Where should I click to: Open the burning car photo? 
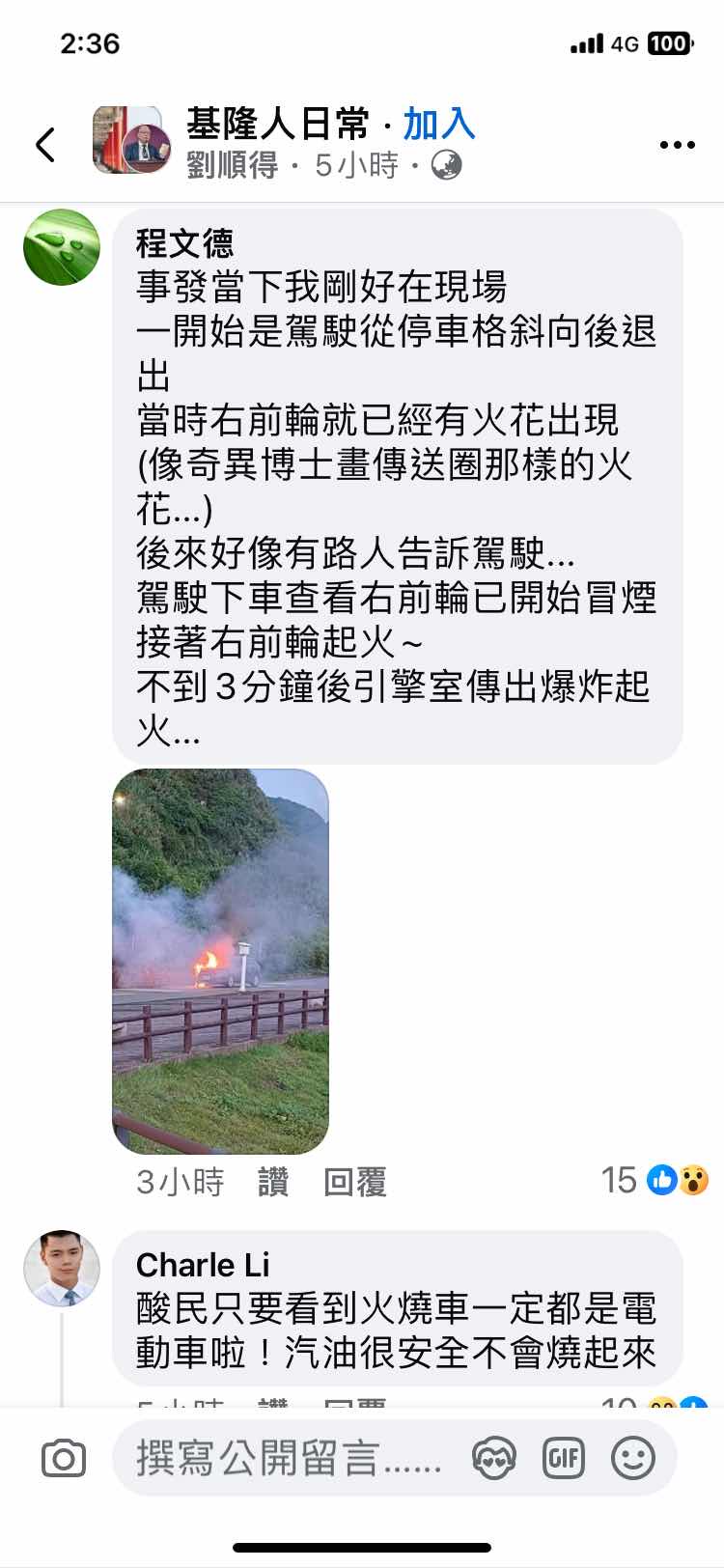tap(221, 961)
